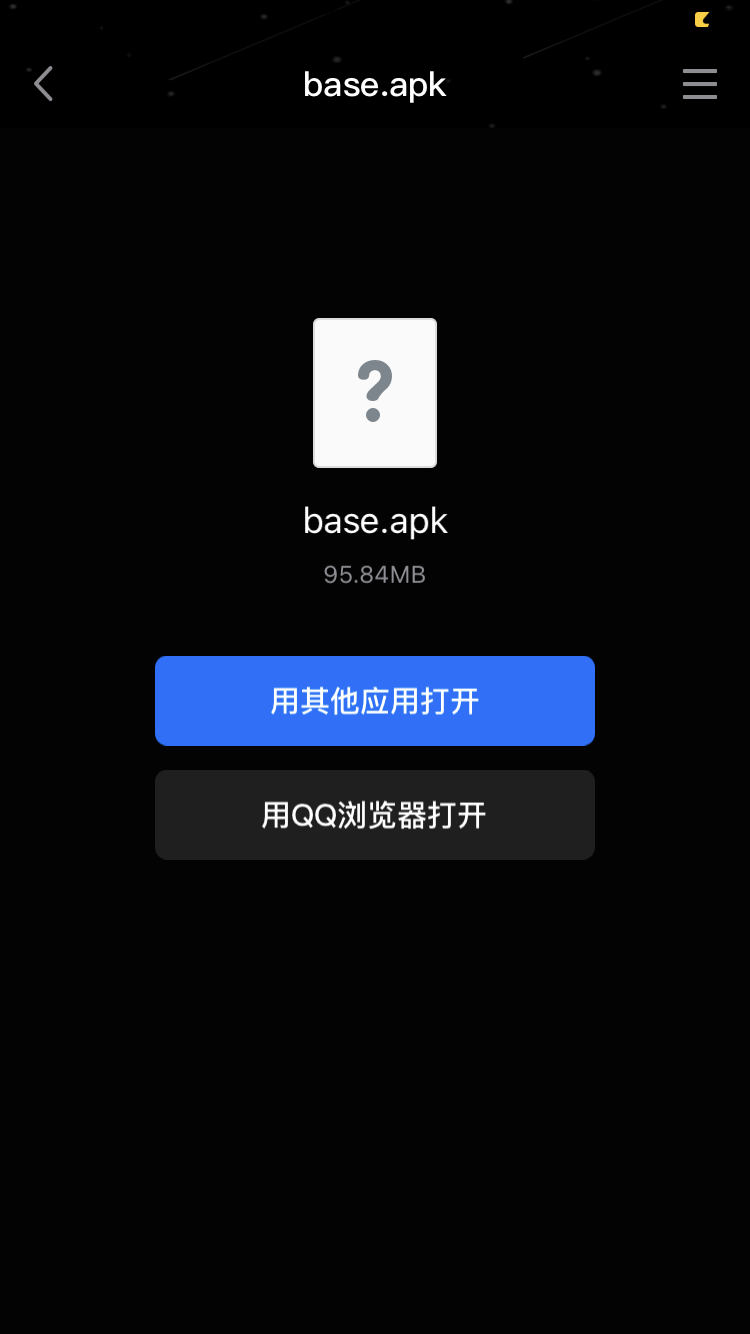This screenshot has height=1334, width=750.
Task: Select 用QQ浏览器打开 button
Action: coord(375,815)
